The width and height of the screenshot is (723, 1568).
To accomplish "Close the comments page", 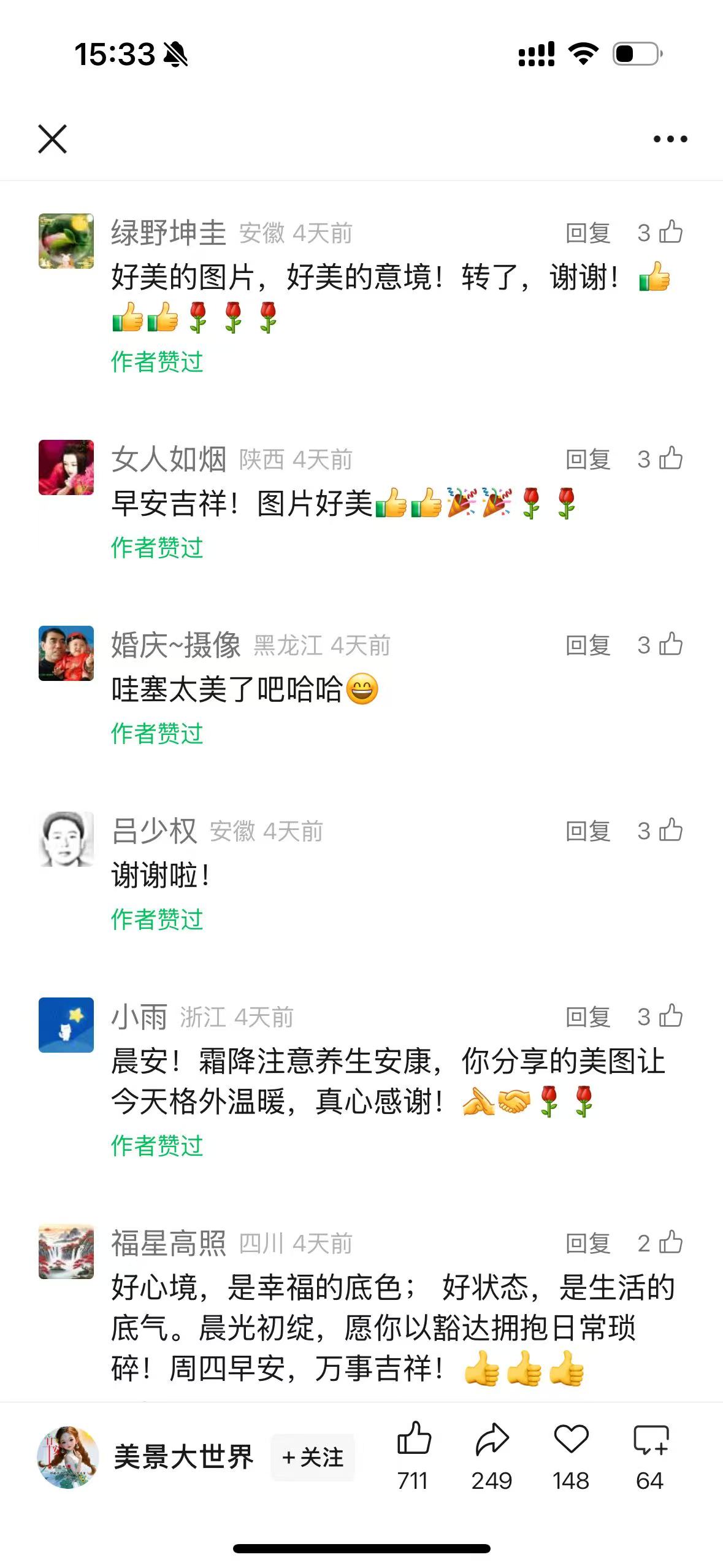I will (53, 139).
